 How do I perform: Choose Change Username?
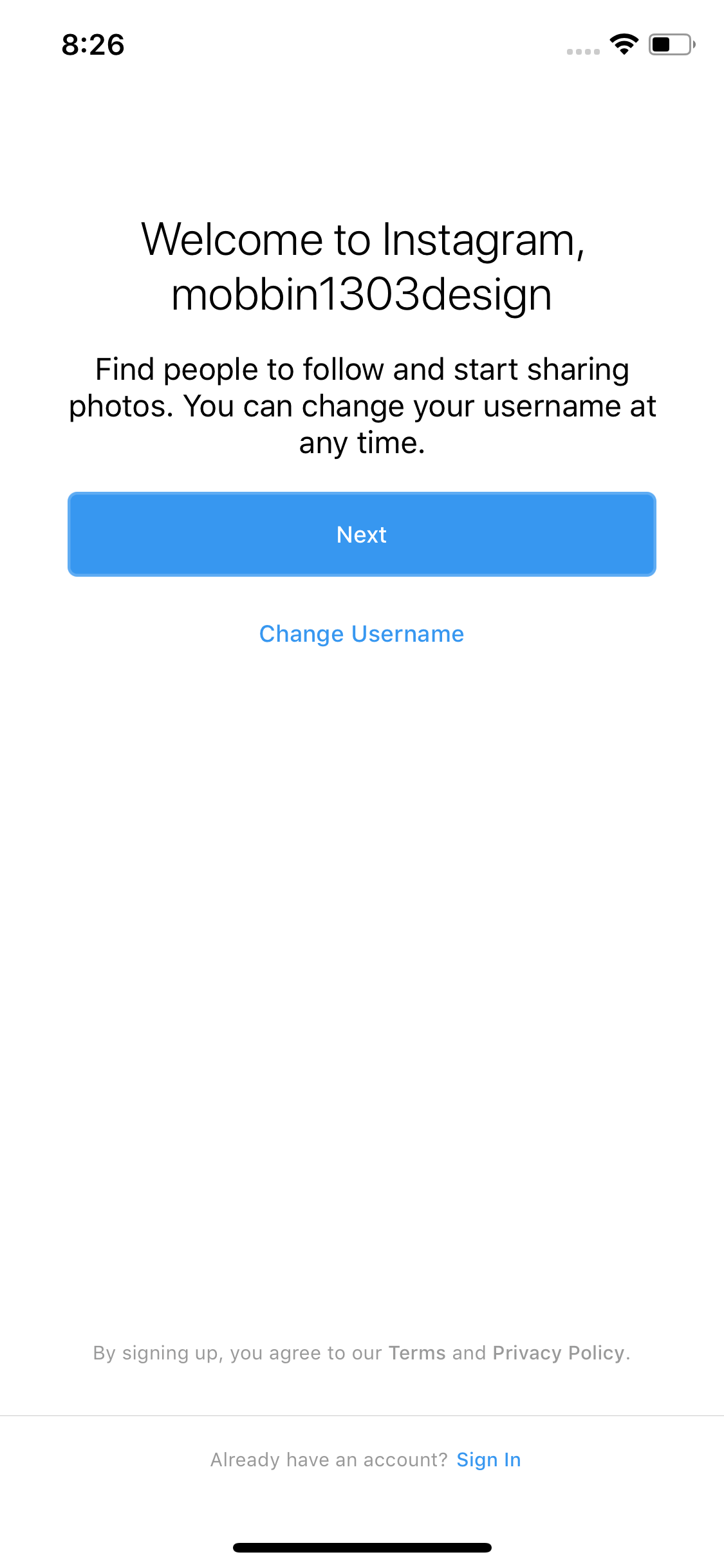click(x=362, y=635)
